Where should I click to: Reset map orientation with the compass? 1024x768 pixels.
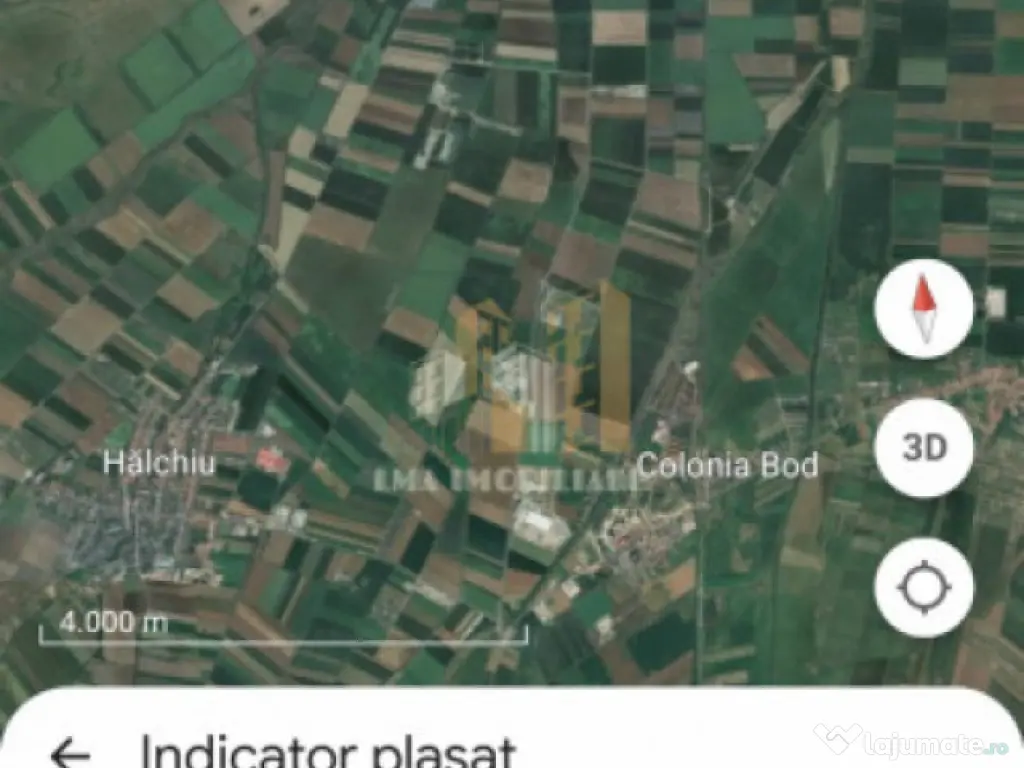924,308
